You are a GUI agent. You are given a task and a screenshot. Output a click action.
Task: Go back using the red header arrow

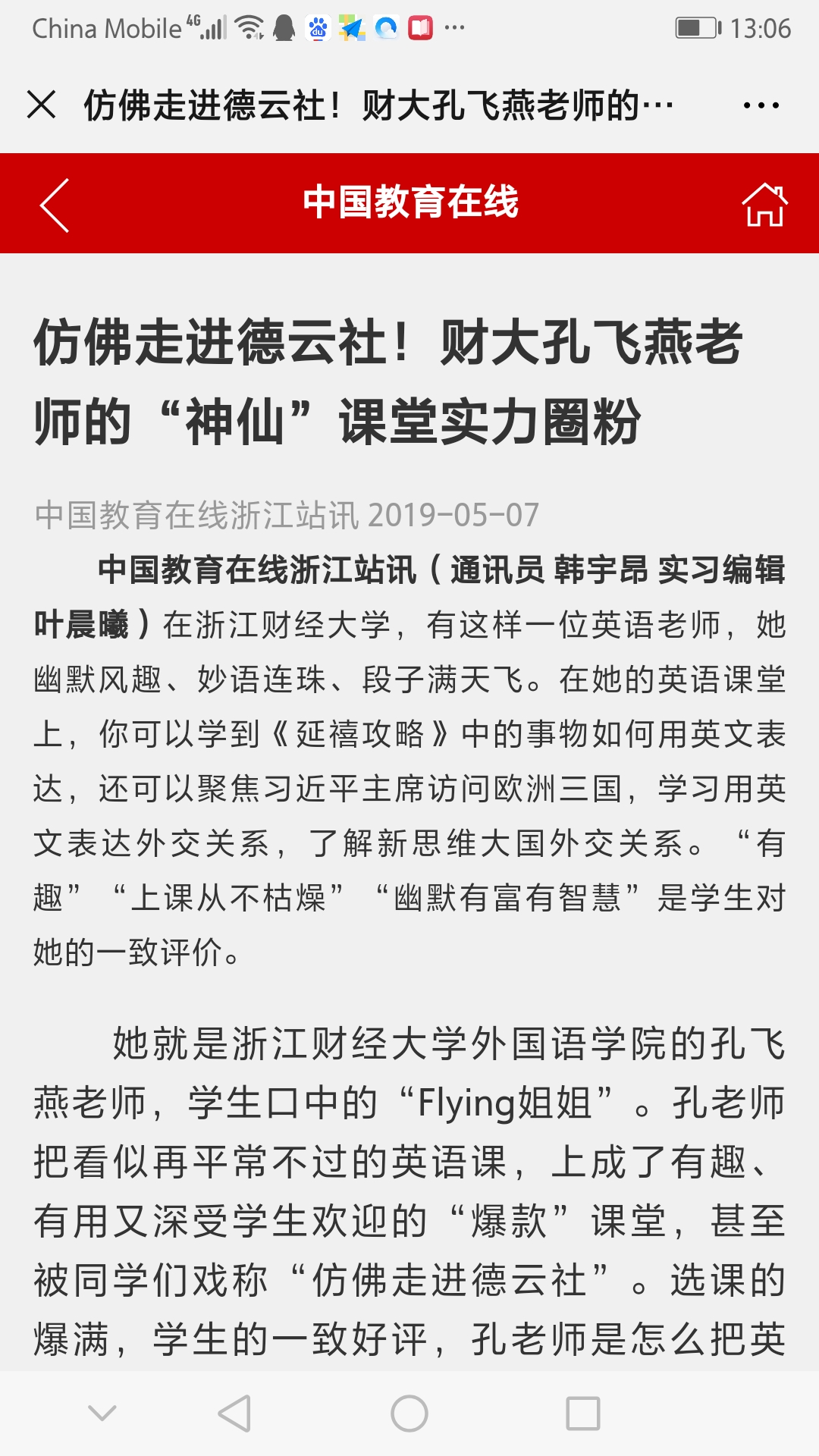click(55, 205)
